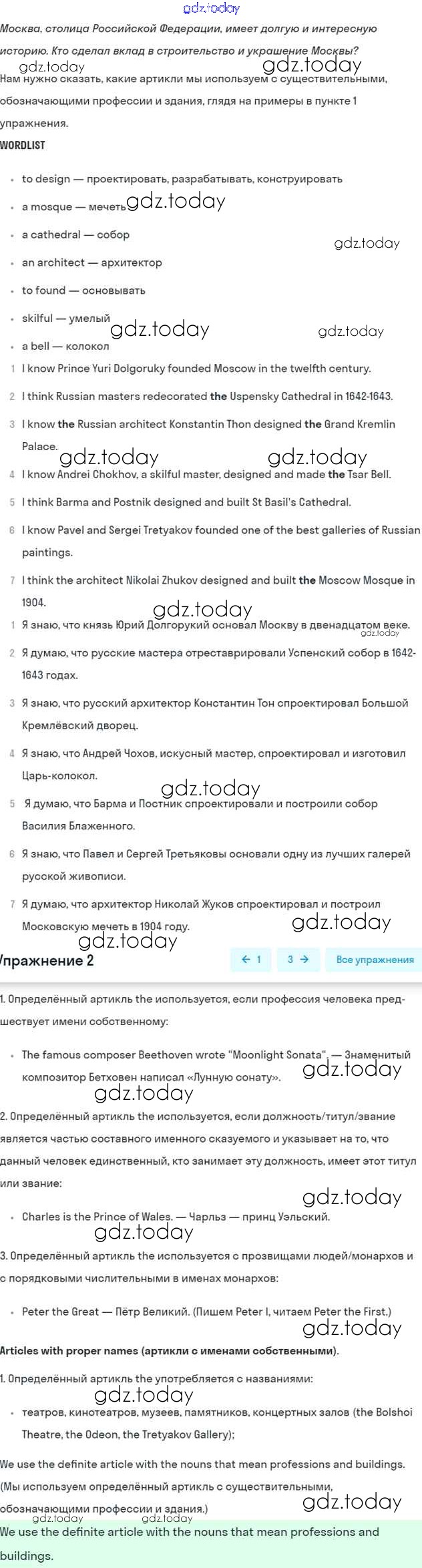Go forward to exercise 3
Viewport: 422px width, 1568px height.
point(298,960)
